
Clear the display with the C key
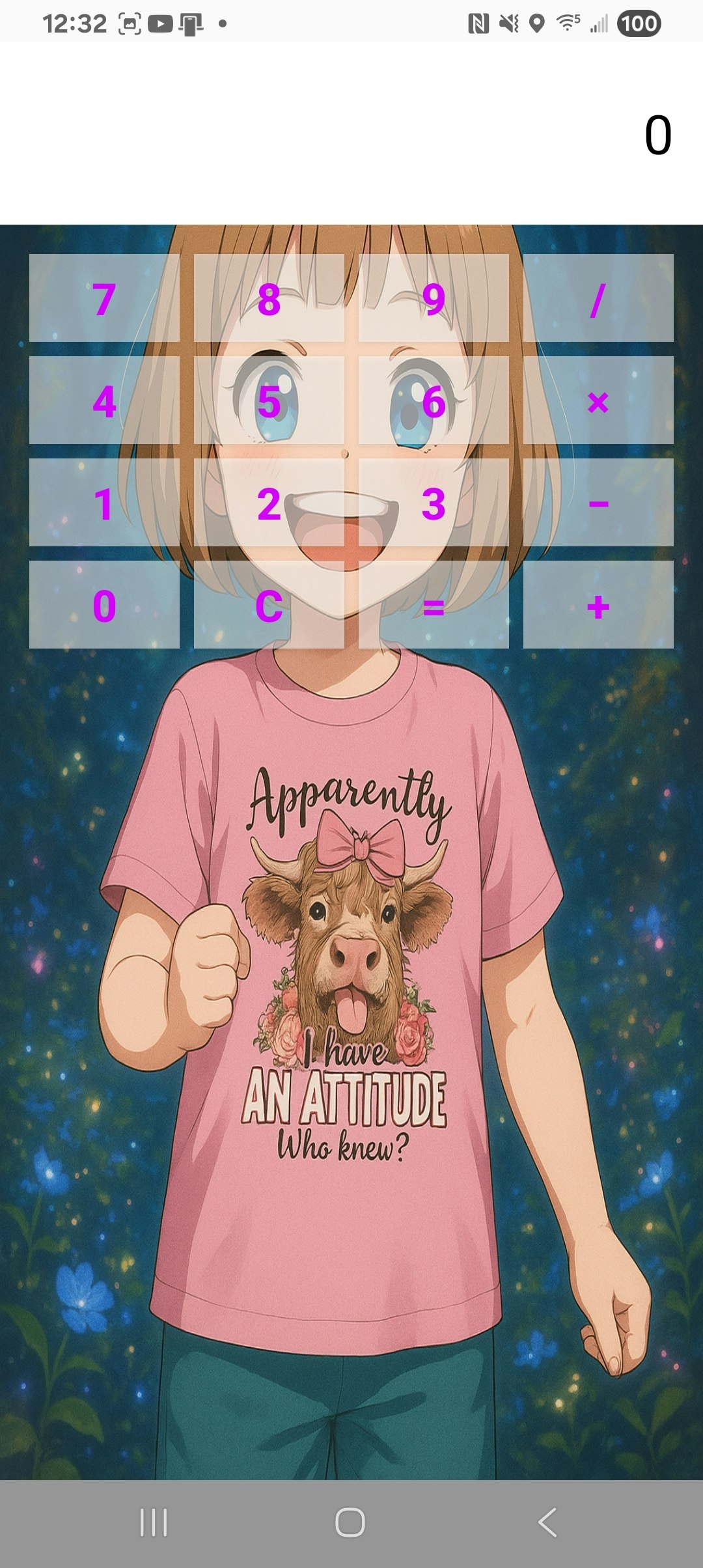[x=269, y=605]
